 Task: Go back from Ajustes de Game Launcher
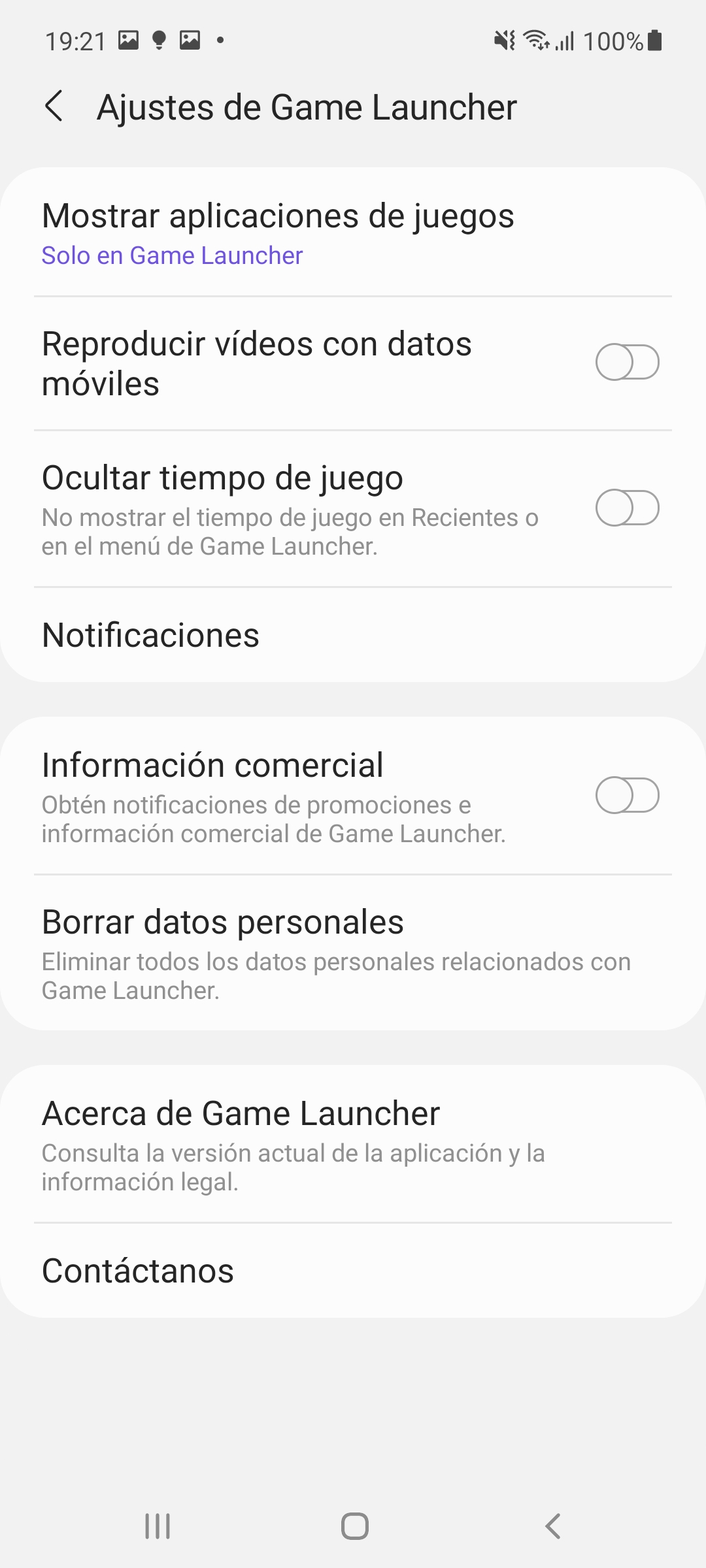[x=54, y=106]
